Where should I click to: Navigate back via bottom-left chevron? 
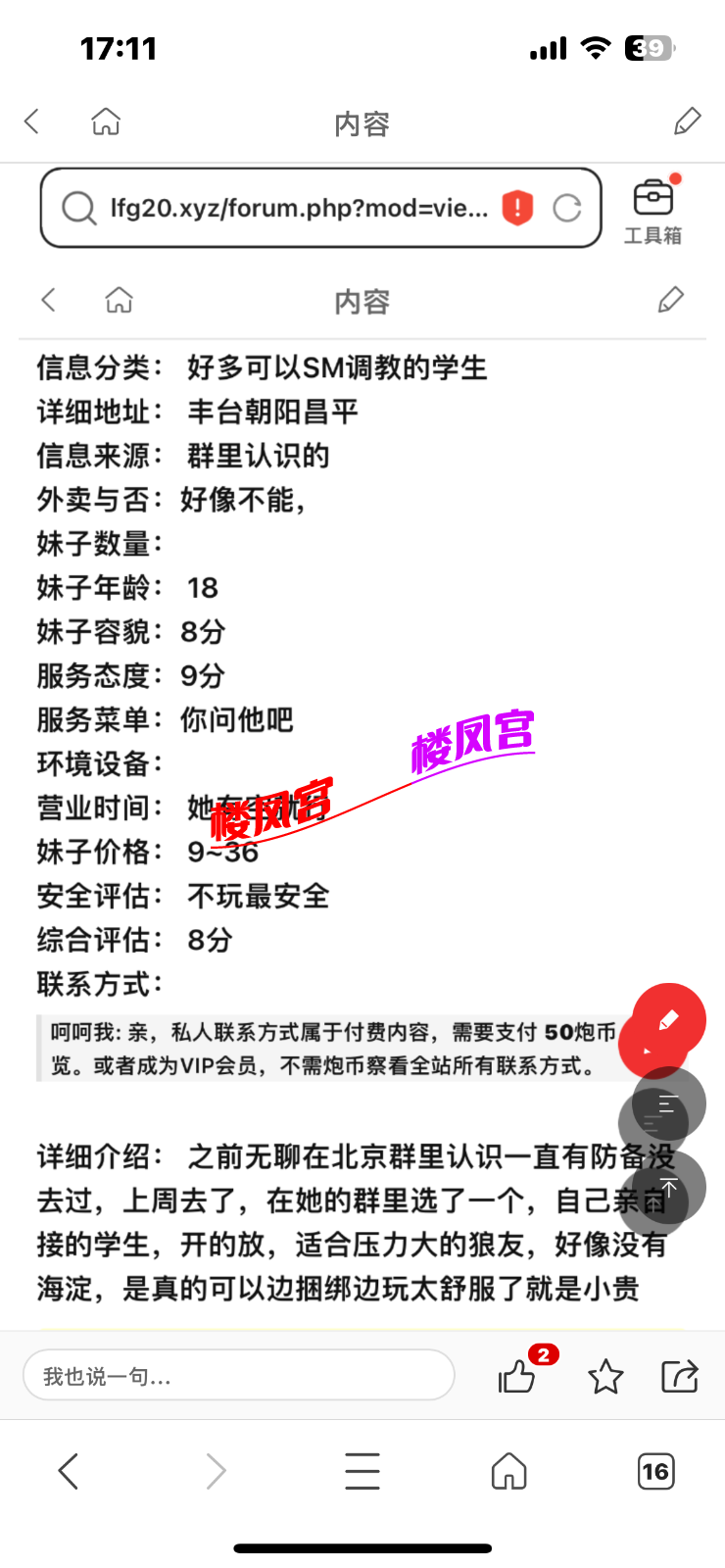pos(68,1471)
